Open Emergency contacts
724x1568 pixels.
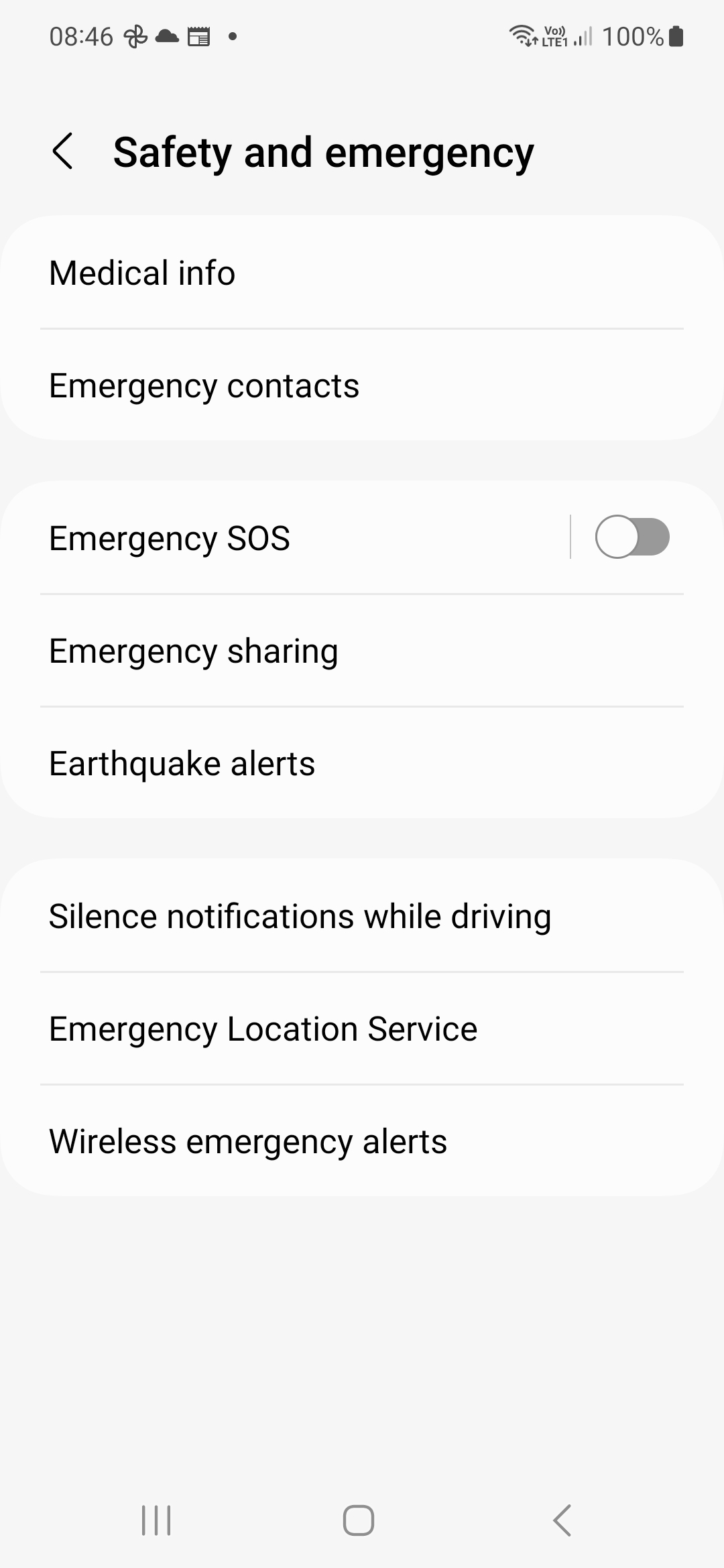(362, 385)
